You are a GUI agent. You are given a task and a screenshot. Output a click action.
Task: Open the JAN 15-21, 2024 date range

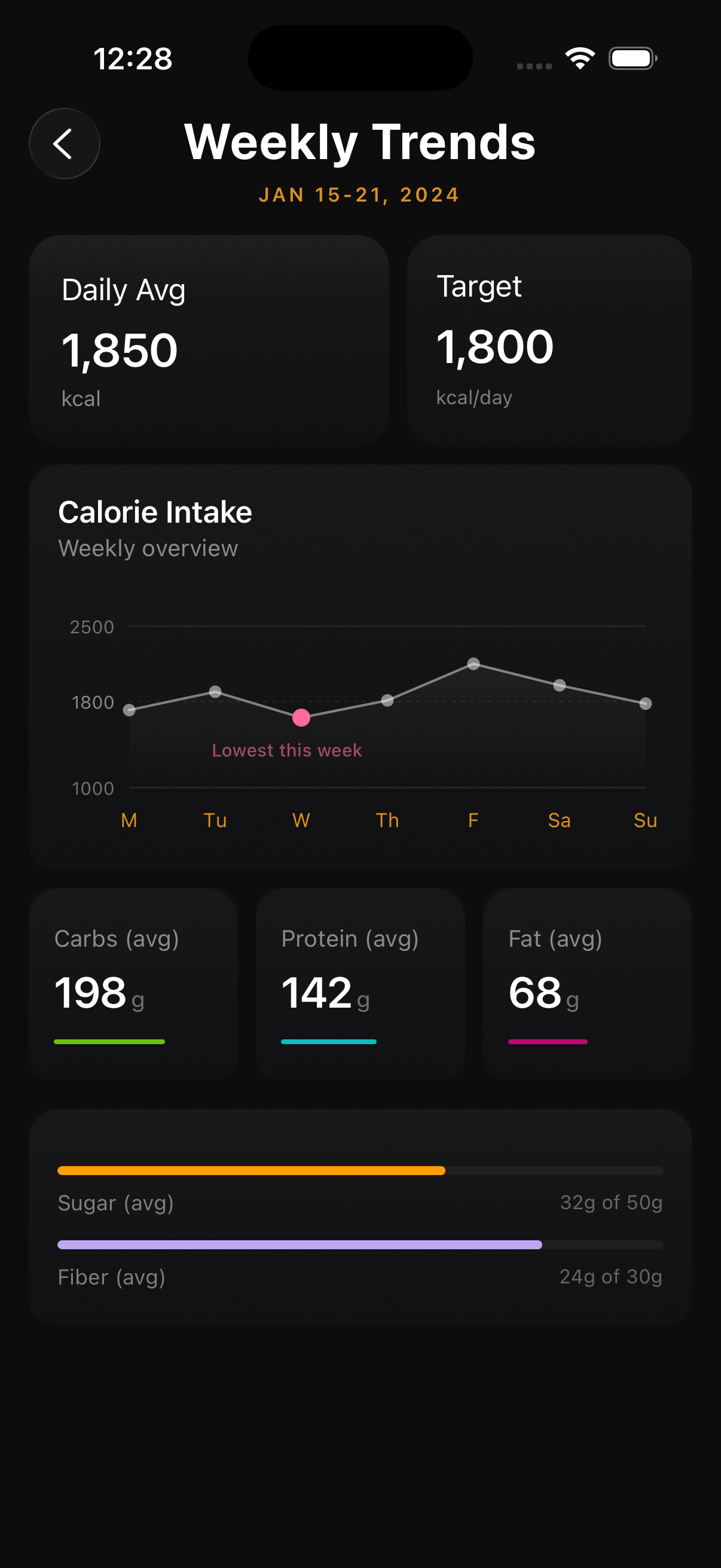coord(360,195)
